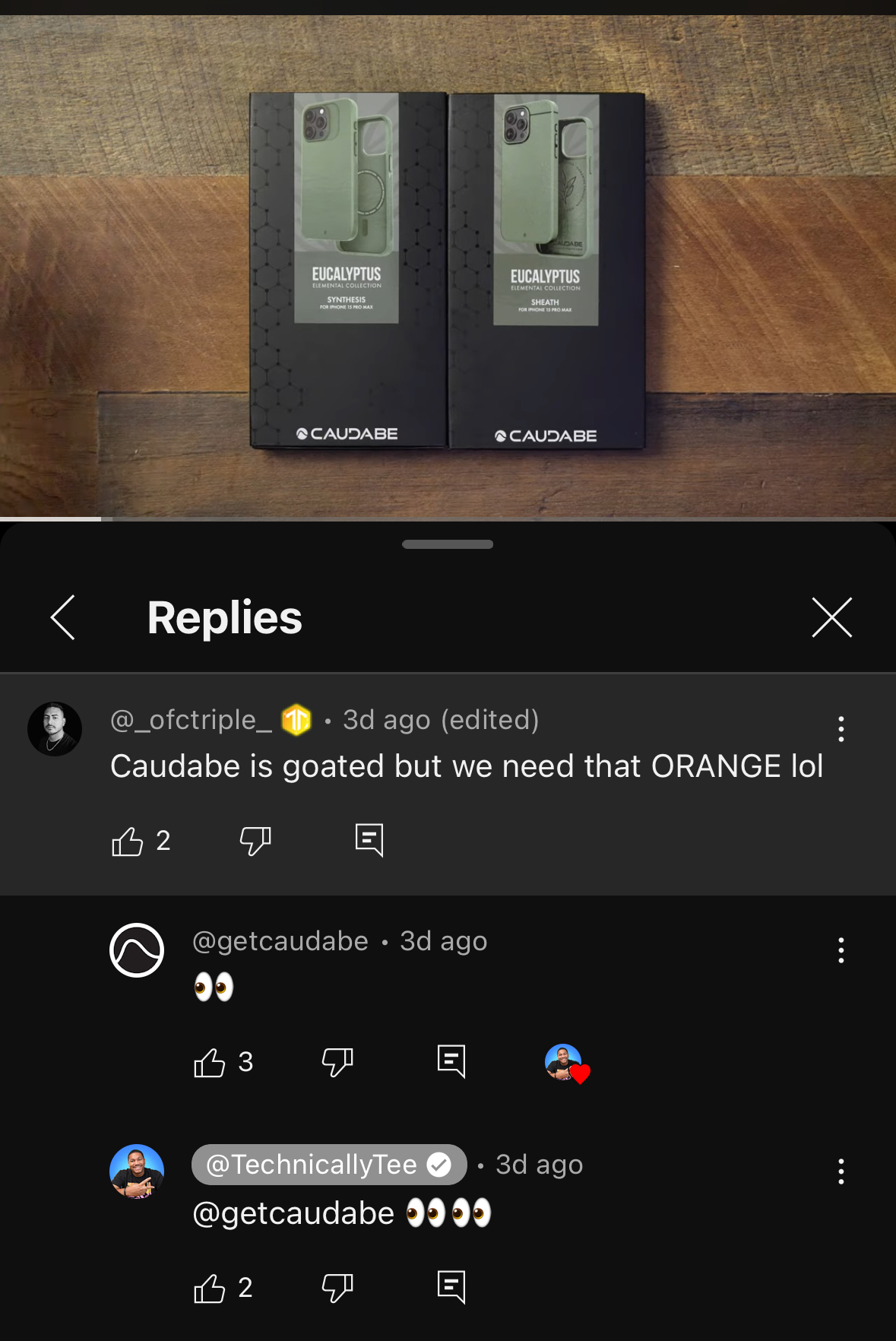This screenshot has width=896, height=1341.
Task: Close the Replies panel
Action: pos(831,617)
